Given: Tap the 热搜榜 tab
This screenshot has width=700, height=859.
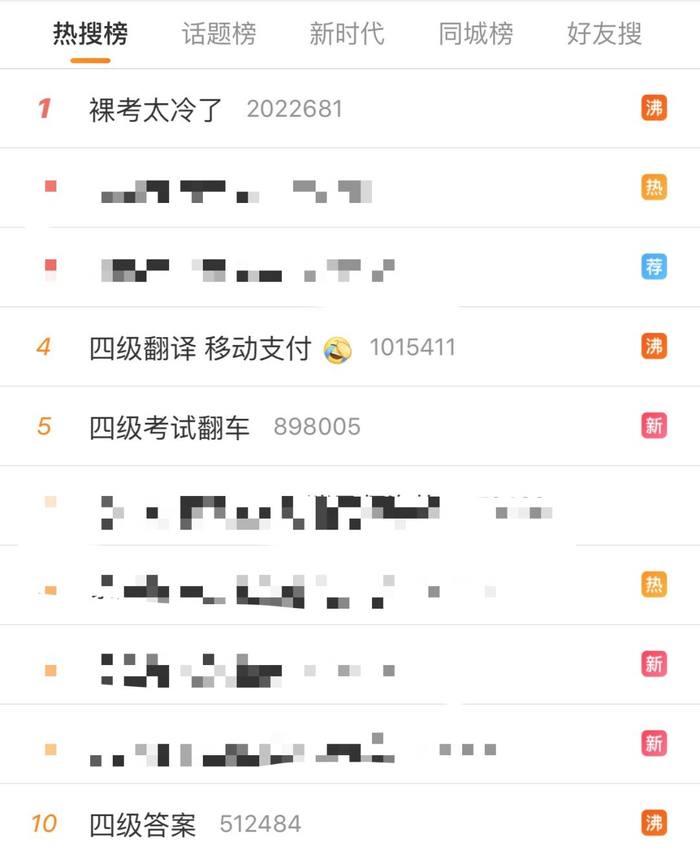Looking at the screenshot, I should [x=91, y=34].
